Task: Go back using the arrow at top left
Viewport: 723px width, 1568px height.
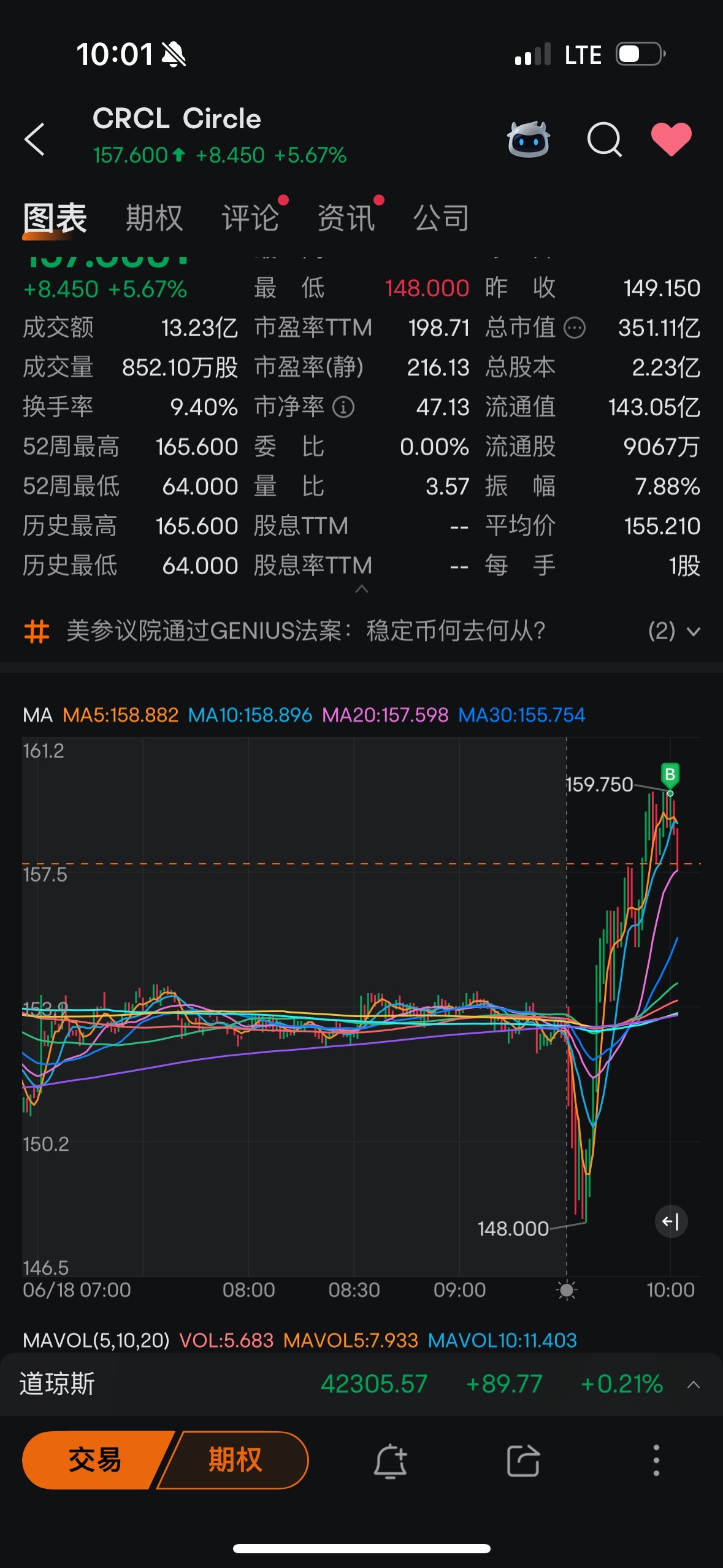Action: (35, 140)
